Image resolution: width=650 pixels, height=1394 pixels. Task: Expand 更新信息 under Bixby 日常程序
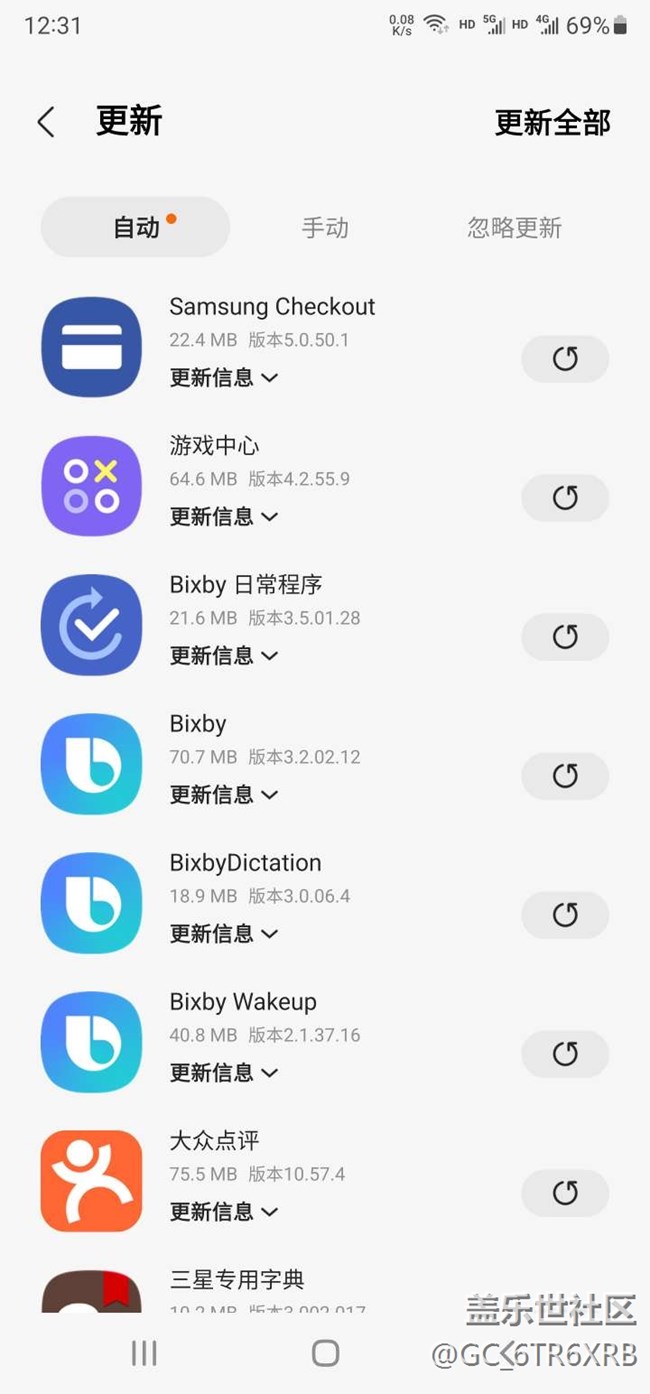click(224, 655)
